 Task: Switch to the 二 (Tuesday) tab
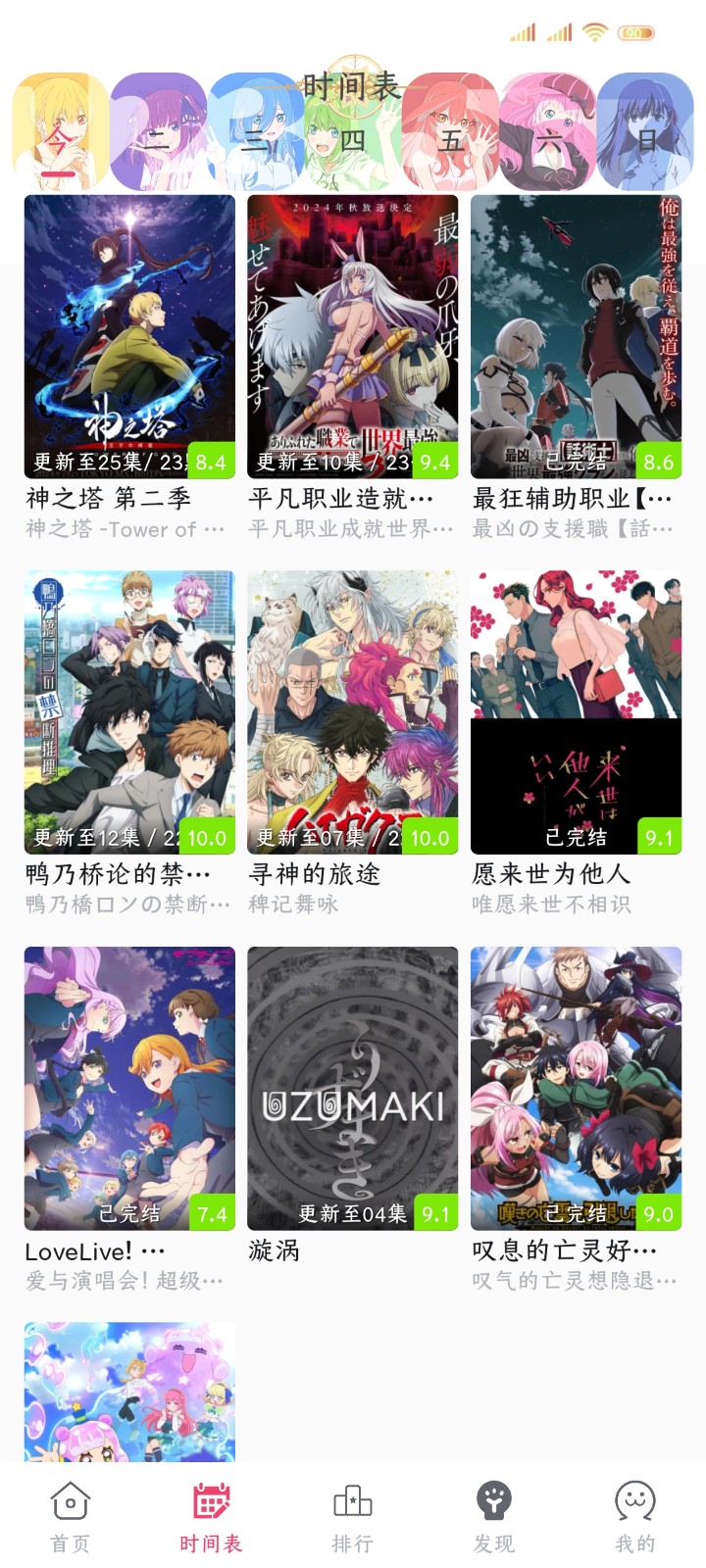(157, 137)
